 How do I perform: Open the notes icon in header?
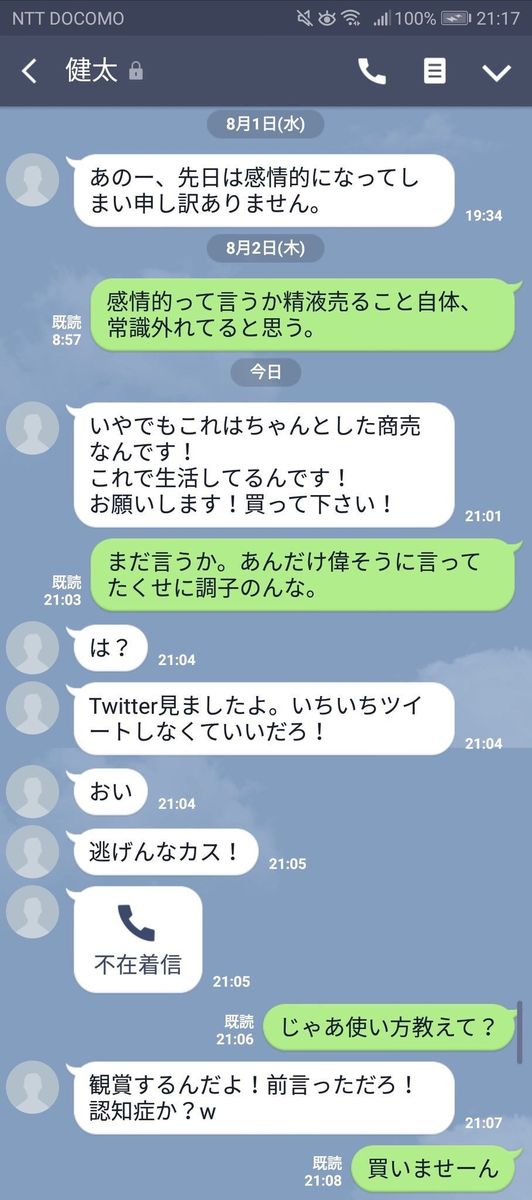click(x=434, y=71)
